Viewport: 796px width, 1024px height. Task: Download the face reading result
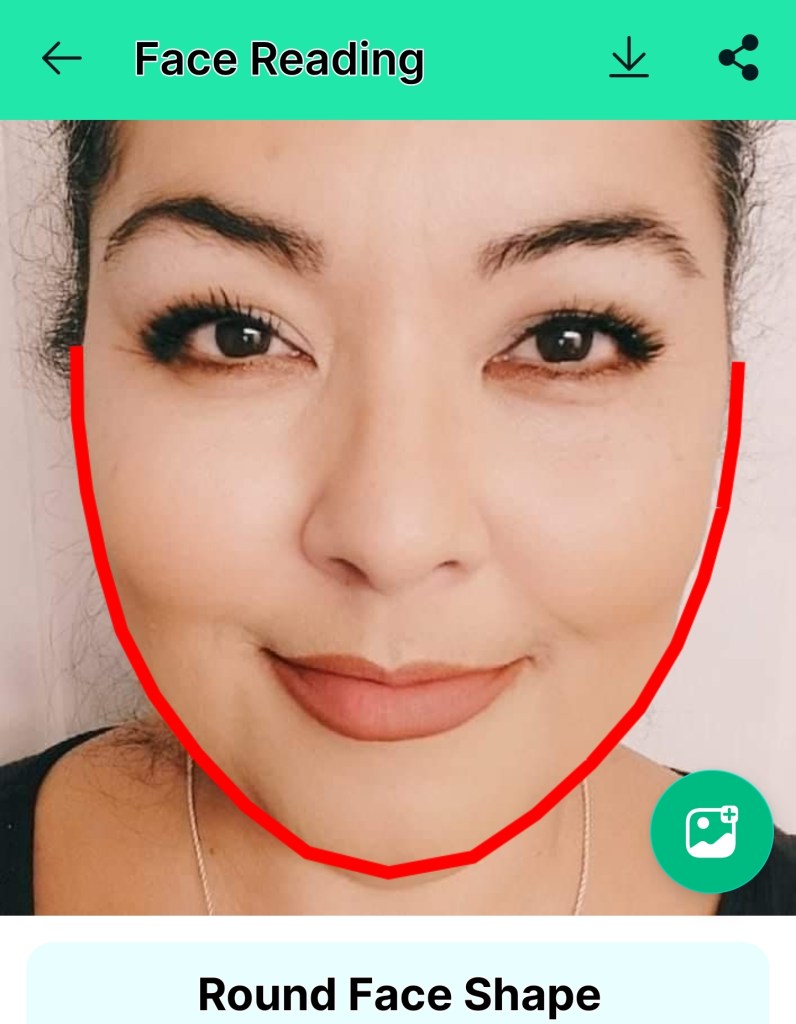[629, 59]
